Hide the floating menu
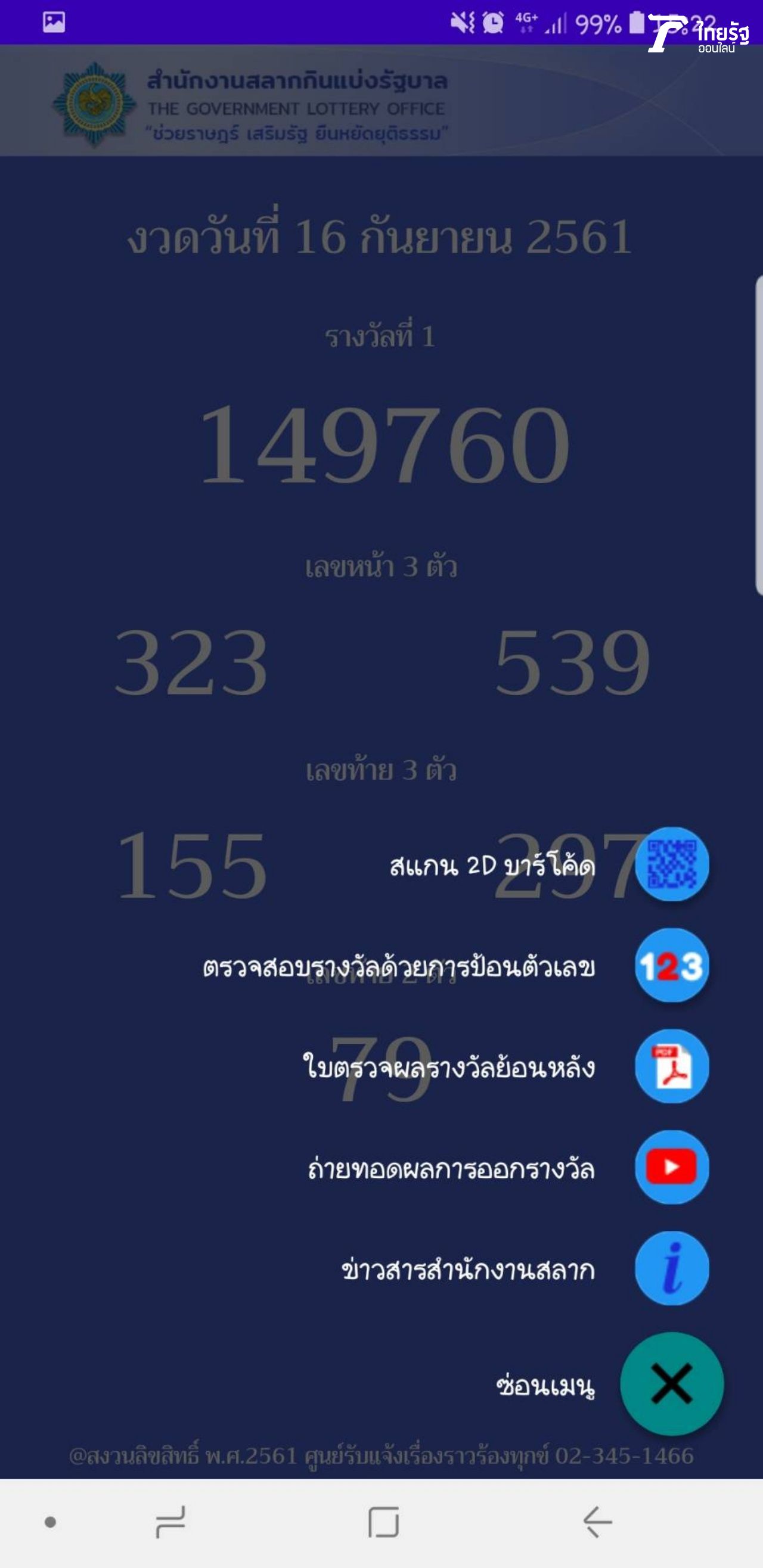The width and height of the screenshot is (763, 1568). 671,1383
